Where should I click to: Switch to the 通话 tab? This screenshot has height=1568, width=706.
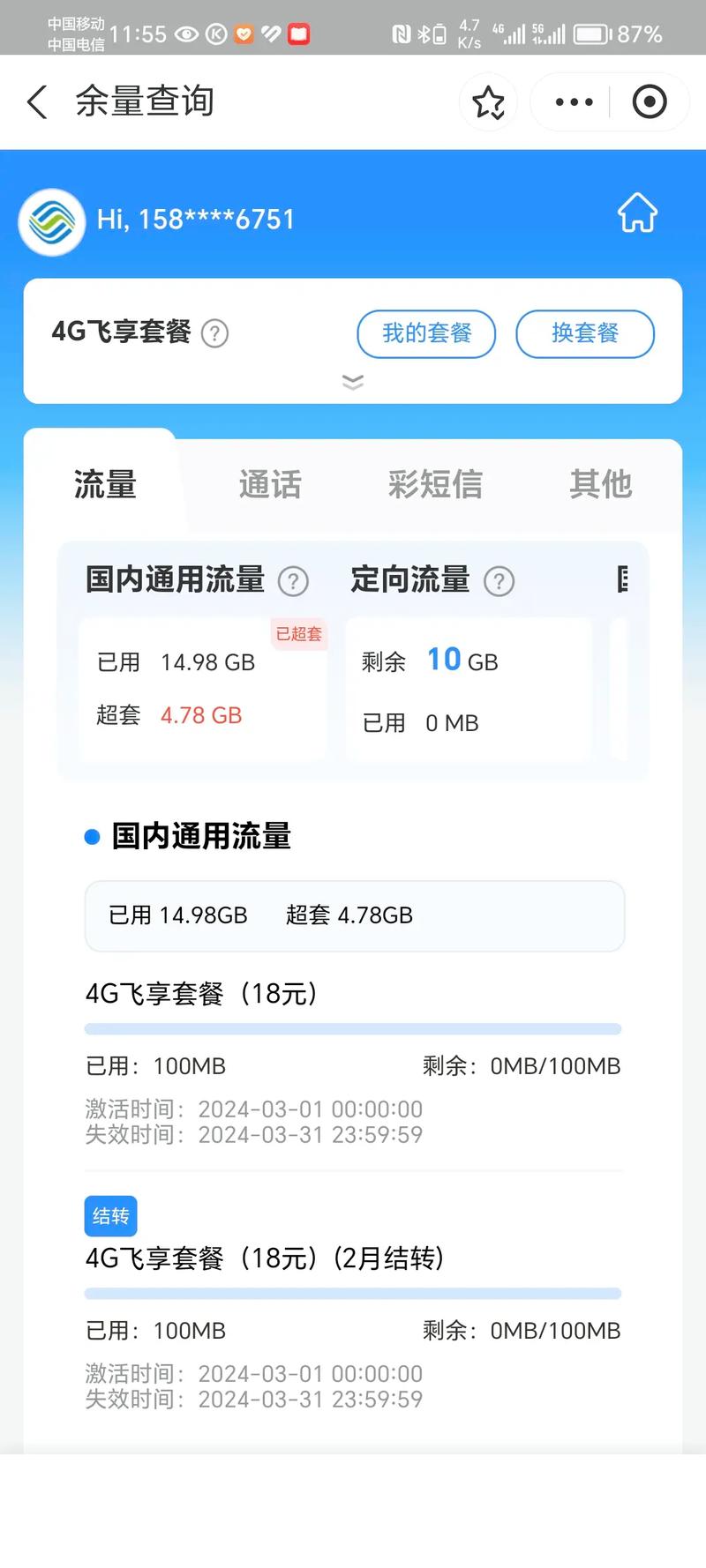click(270, 484)
